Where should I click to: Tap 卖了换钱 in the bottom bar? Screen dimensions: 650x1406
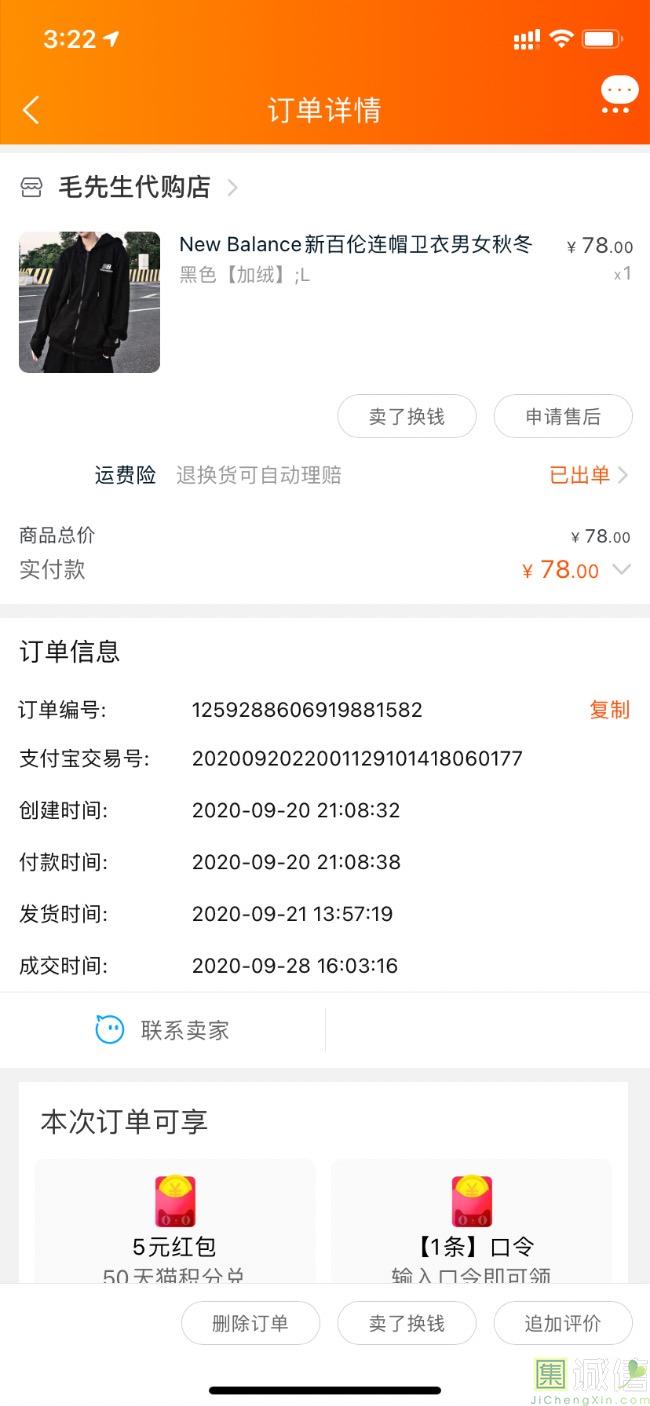(406, 1323)
